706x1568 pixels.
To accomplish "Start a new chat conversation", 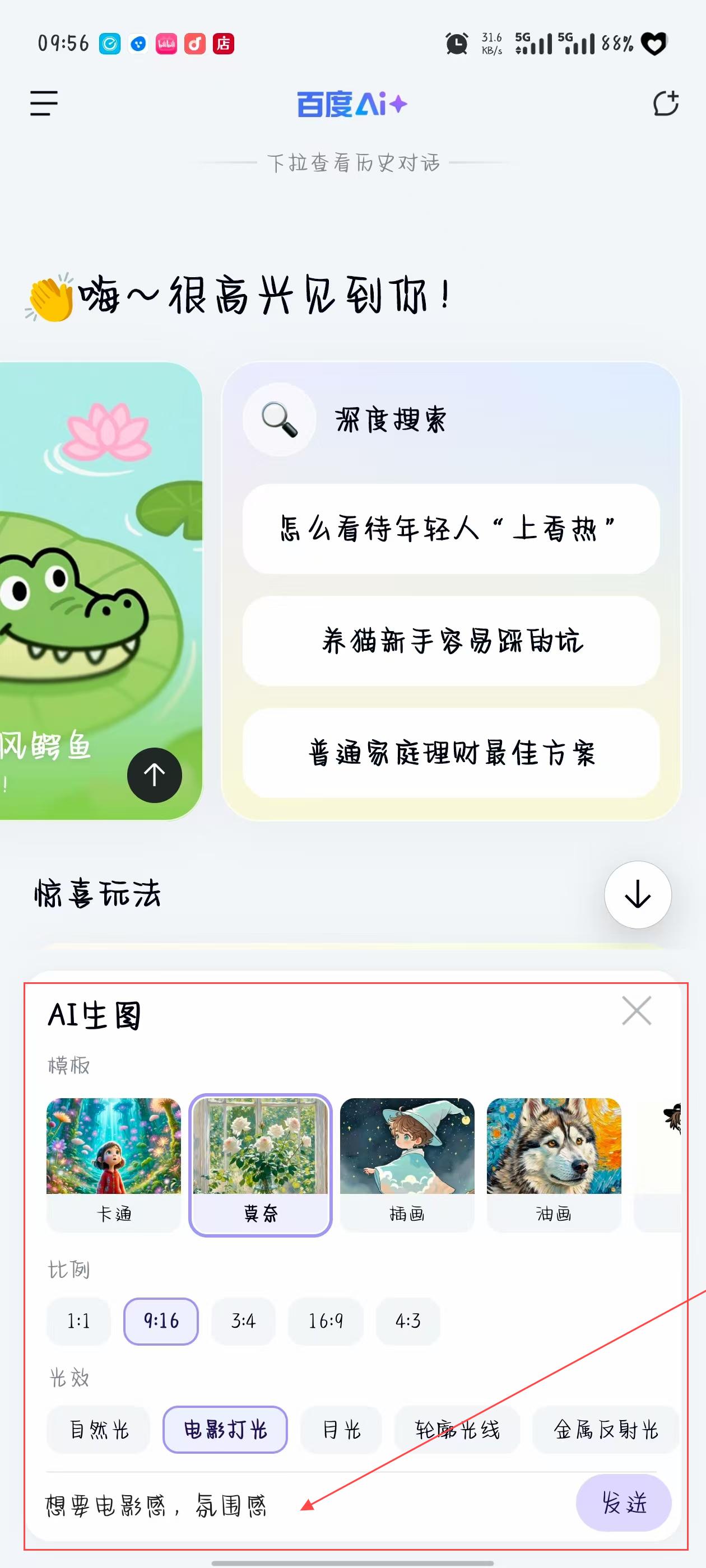I will [x=665, y=104].
